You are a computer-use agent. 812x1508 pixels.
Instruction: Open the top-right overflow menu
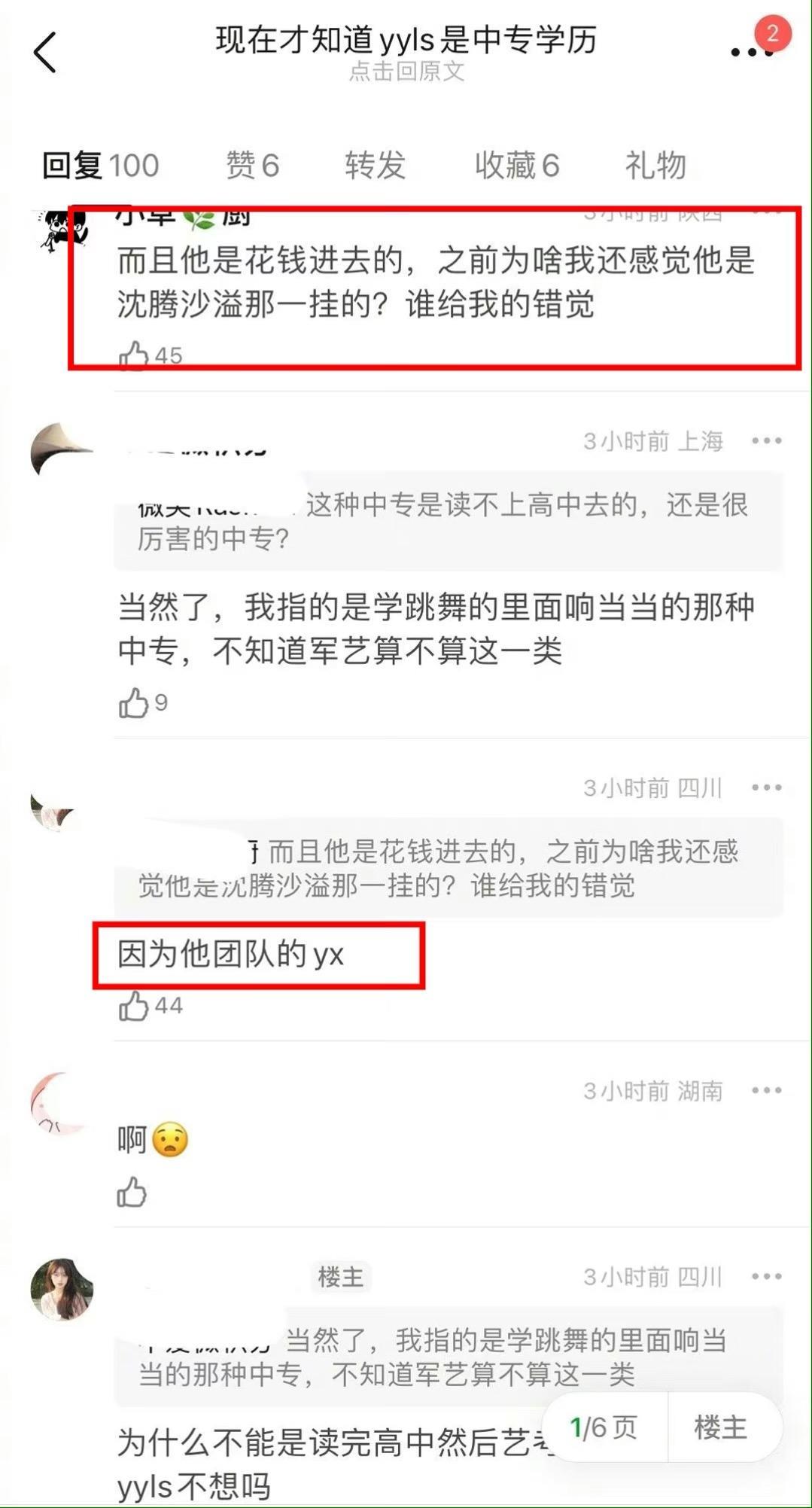[x=751, y=51]
